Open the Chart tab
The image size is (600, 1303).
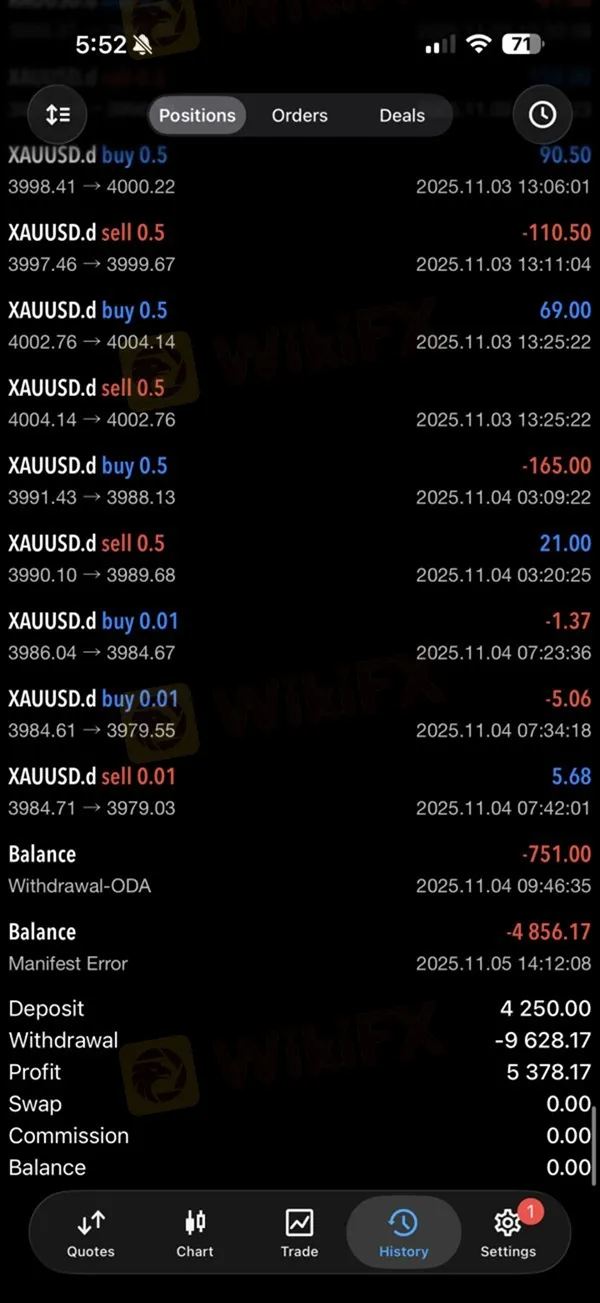195,1232
